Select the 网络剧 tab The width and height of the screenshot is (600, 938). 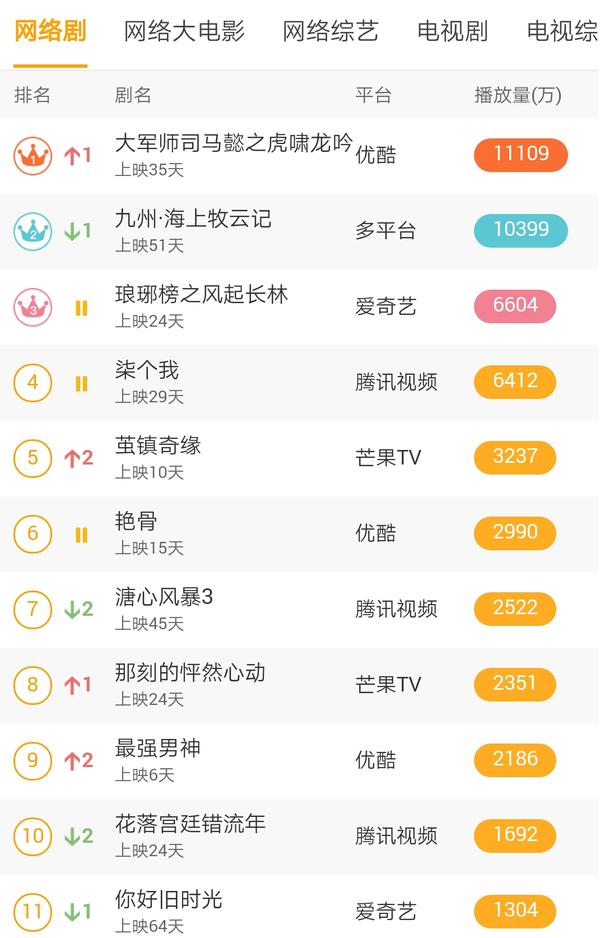pyautogui.click(x=50, y=32)
